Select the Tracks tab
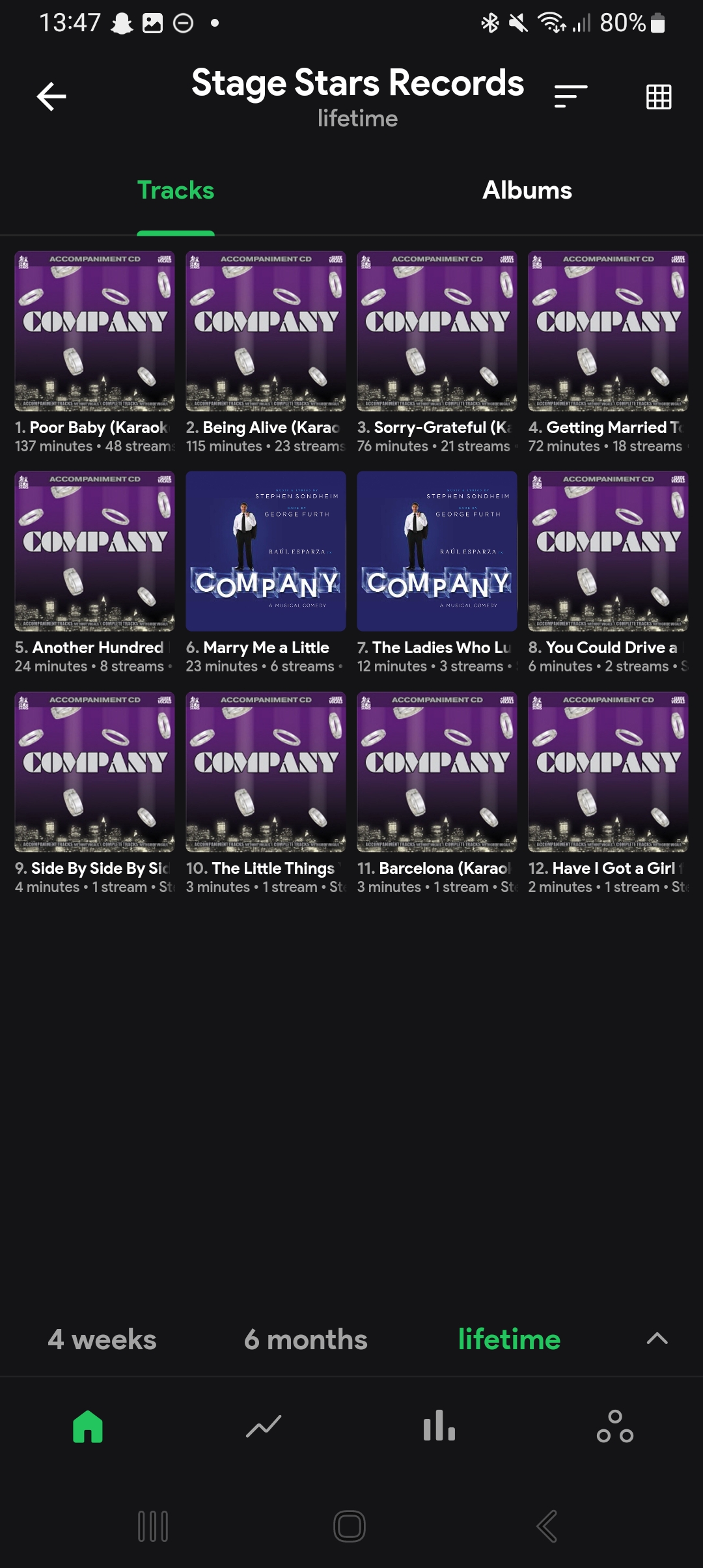Viewport: 703px width, 1568px height. 176,190
